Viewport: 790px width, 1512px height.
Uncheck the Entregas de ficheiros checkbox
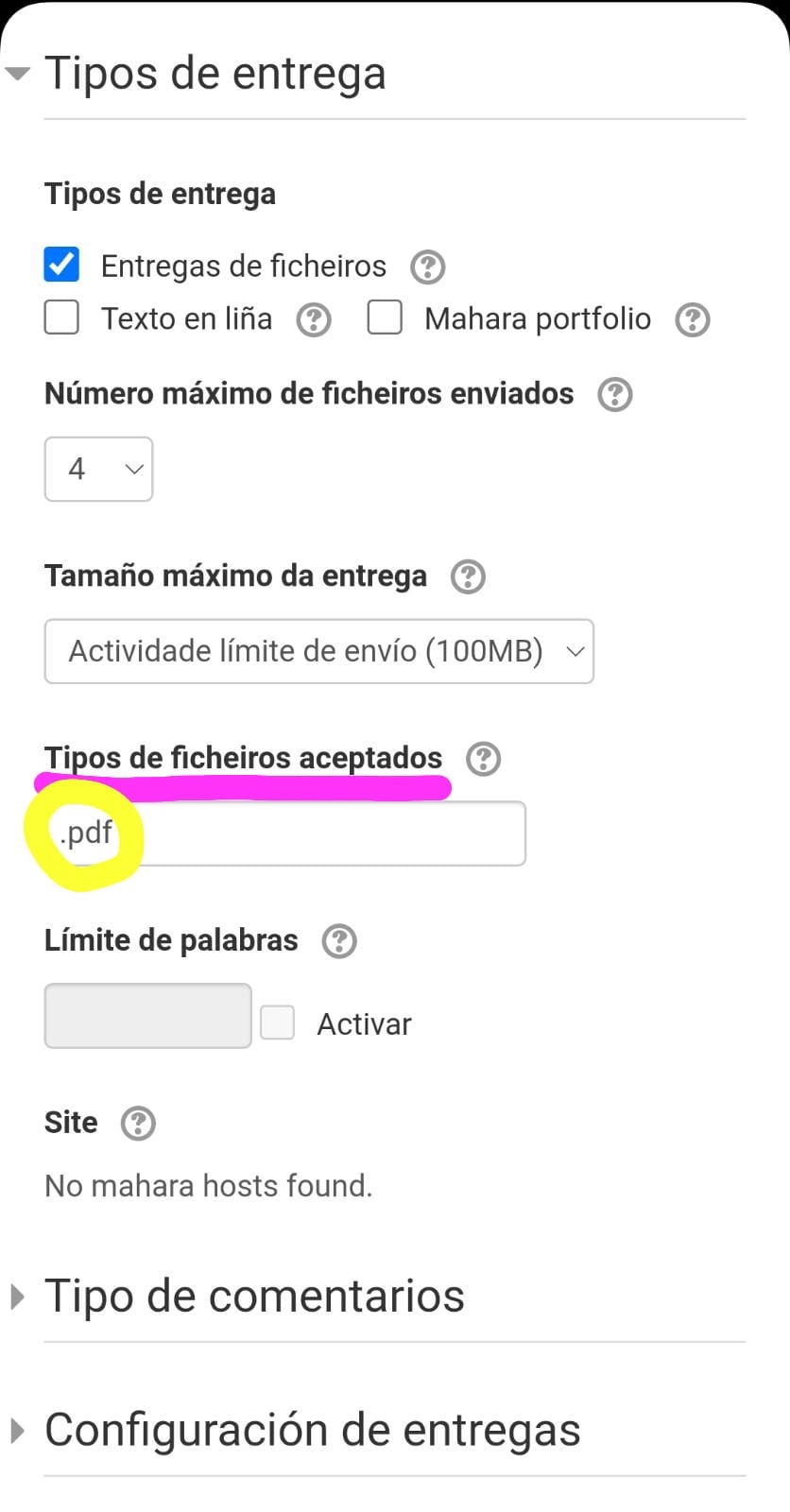pyautogui.click(x=61, y=265)
